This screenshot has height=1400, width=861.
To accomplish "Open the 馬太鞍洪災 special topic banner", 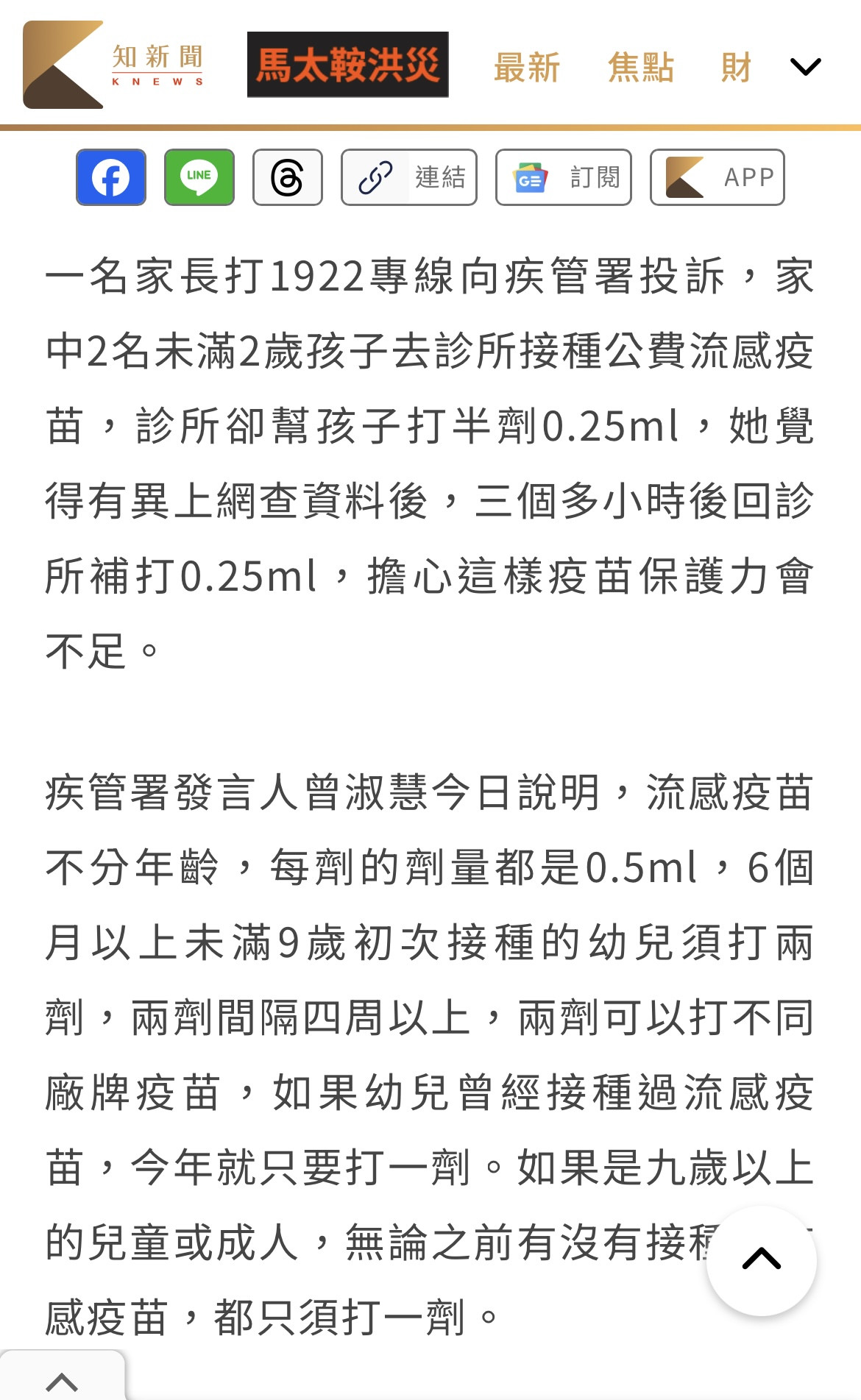I will [x=347, y=65].
